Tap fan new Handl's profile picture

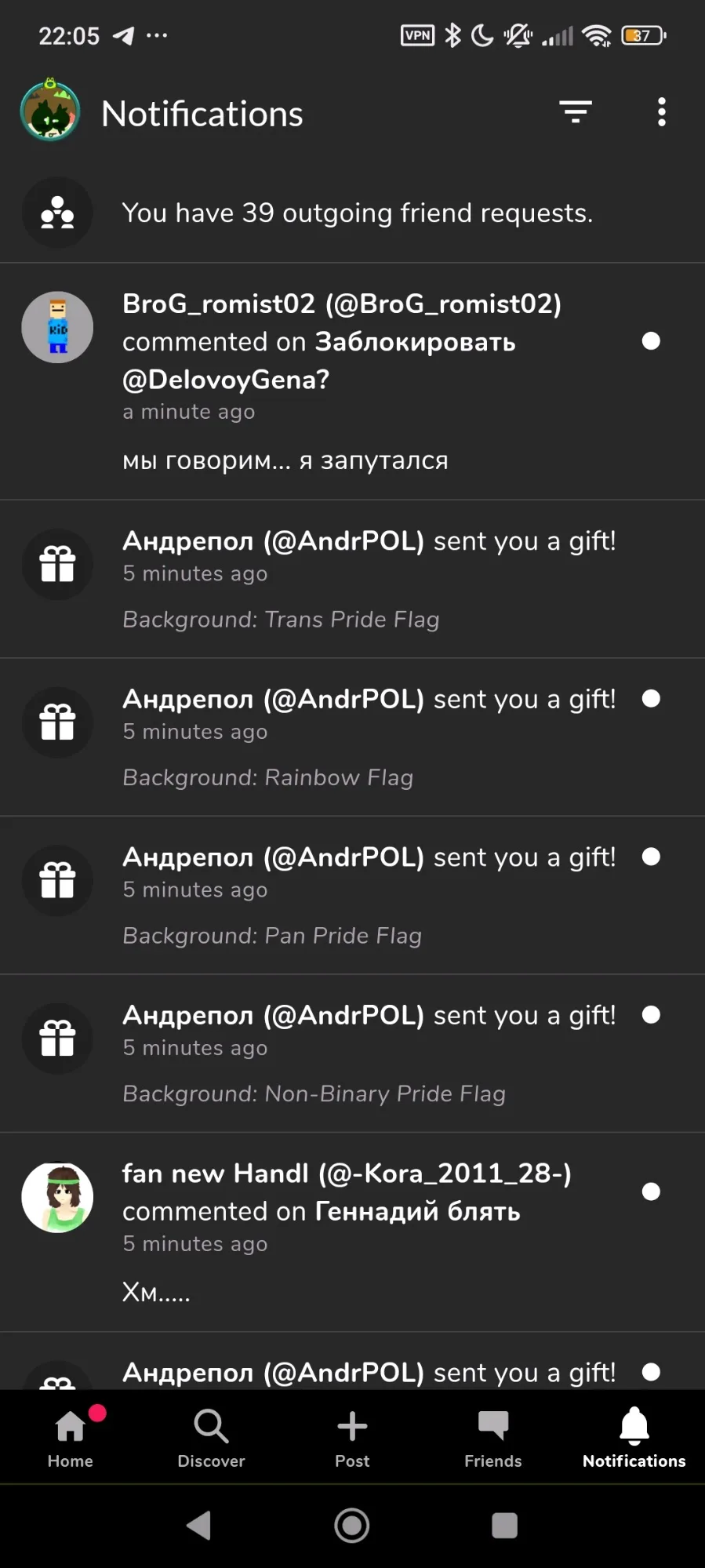pyautogui.click(x=57, y=1198)
